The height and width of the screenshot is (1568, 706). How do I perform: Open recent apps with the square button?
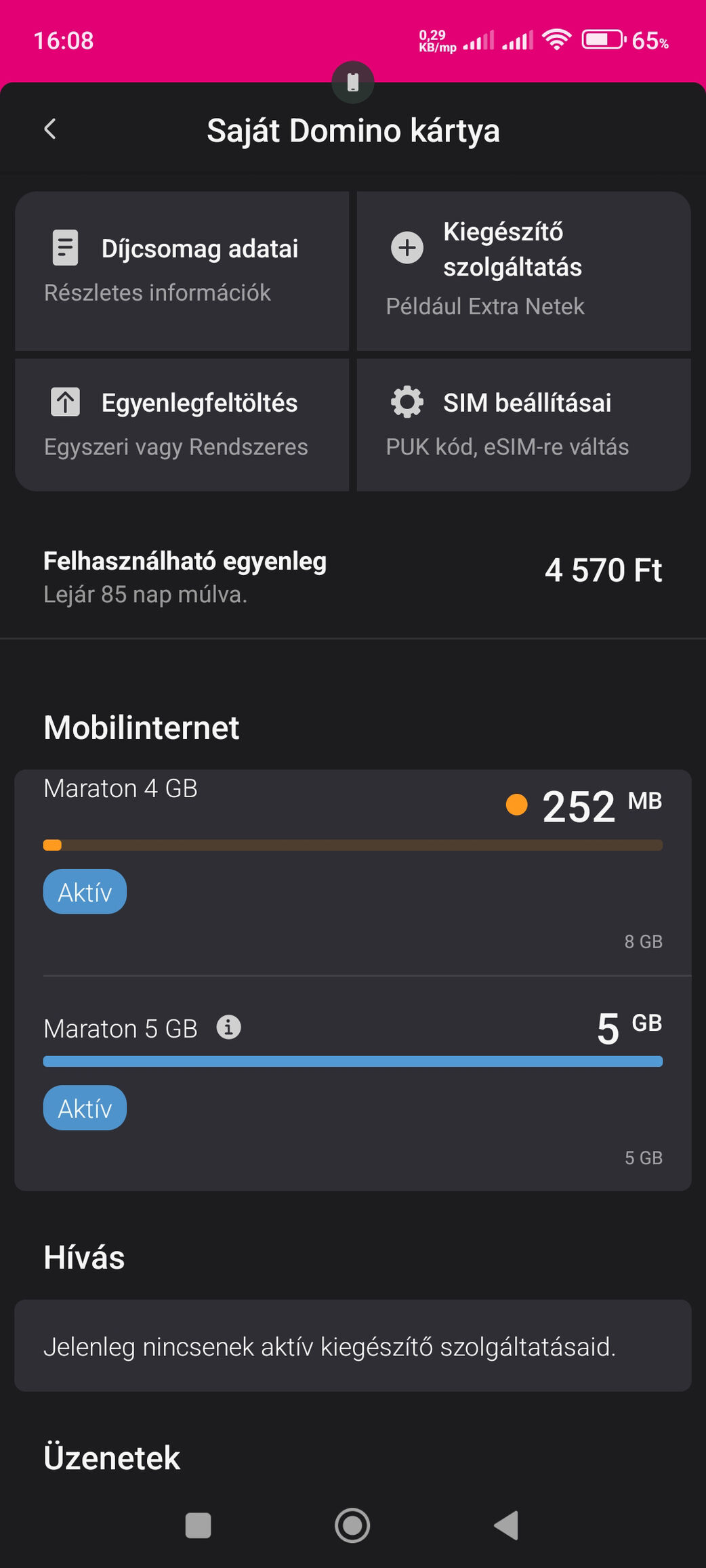click(x=198, y=1525)
